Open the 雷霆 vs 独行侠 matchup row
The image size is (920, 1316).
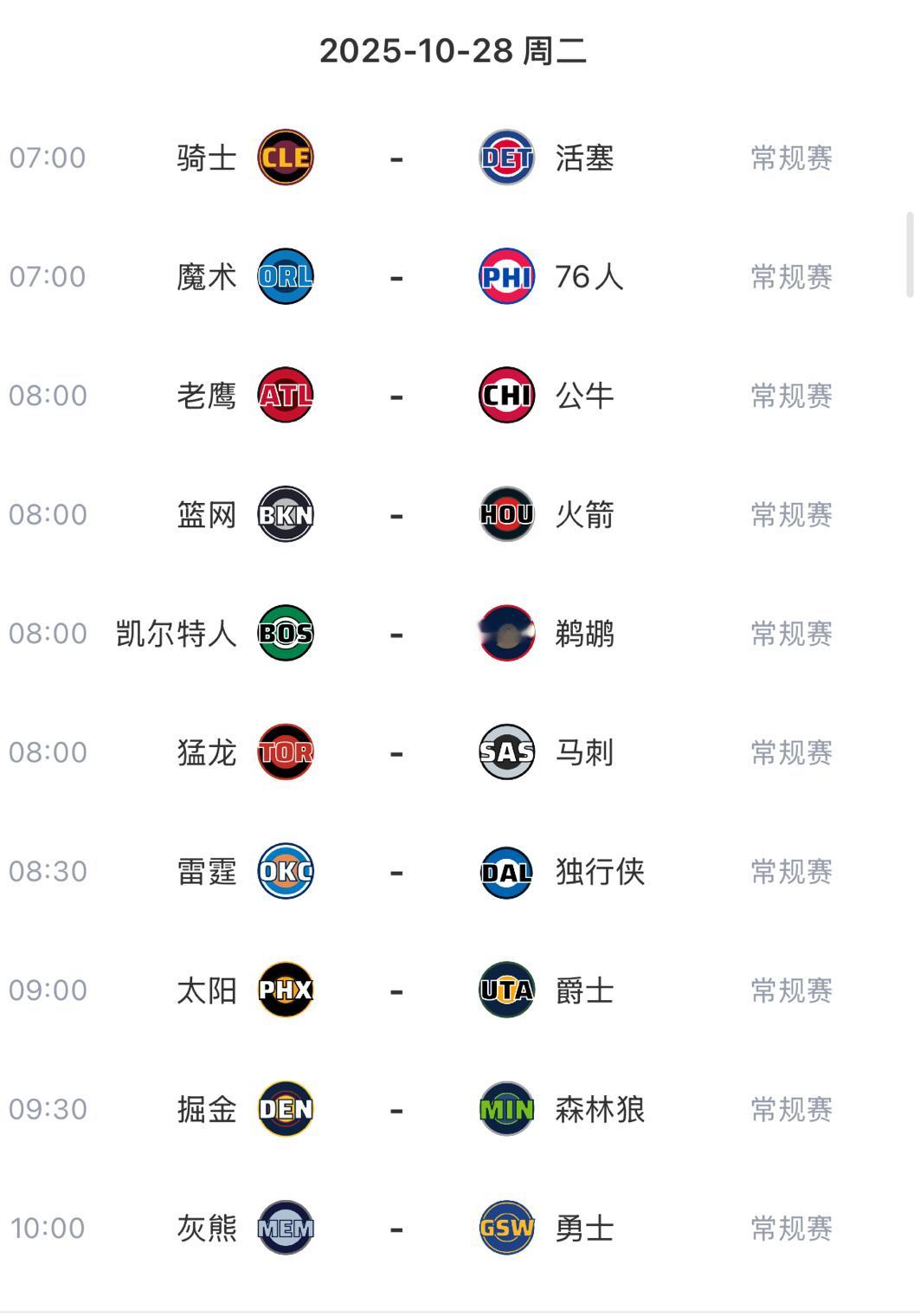coord(460,872)
